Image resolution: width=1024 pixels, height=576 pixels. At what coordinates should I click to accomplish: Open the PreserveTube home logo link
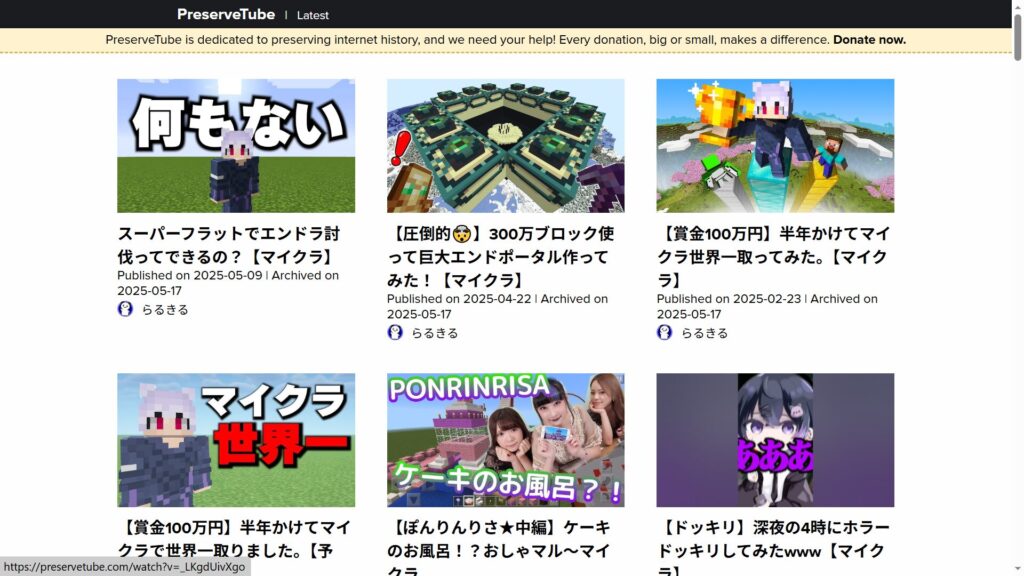pyautogui.click(x=225, y=14)
